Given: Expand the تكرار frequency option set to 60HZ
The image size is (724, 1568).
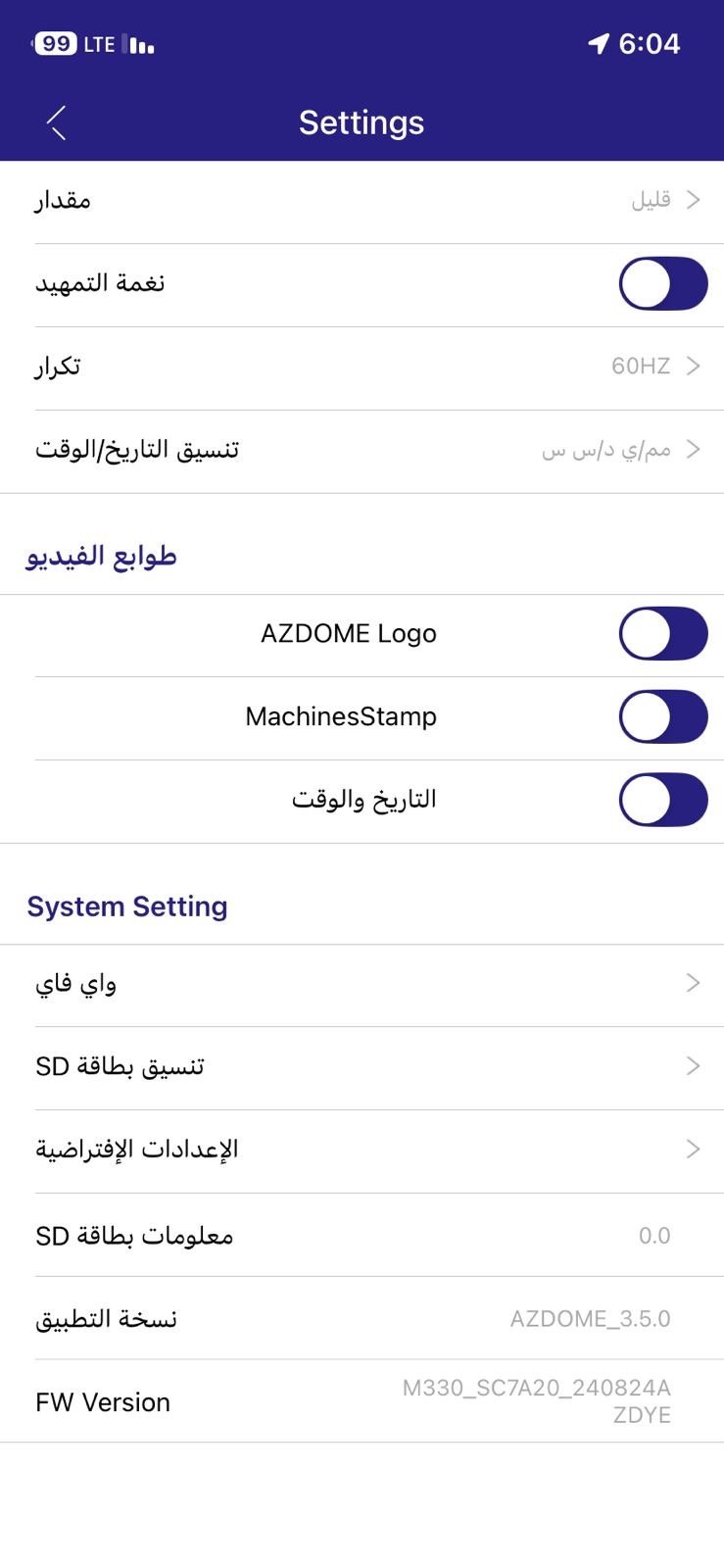Looking at the screenshot, I should pos(362,366).
